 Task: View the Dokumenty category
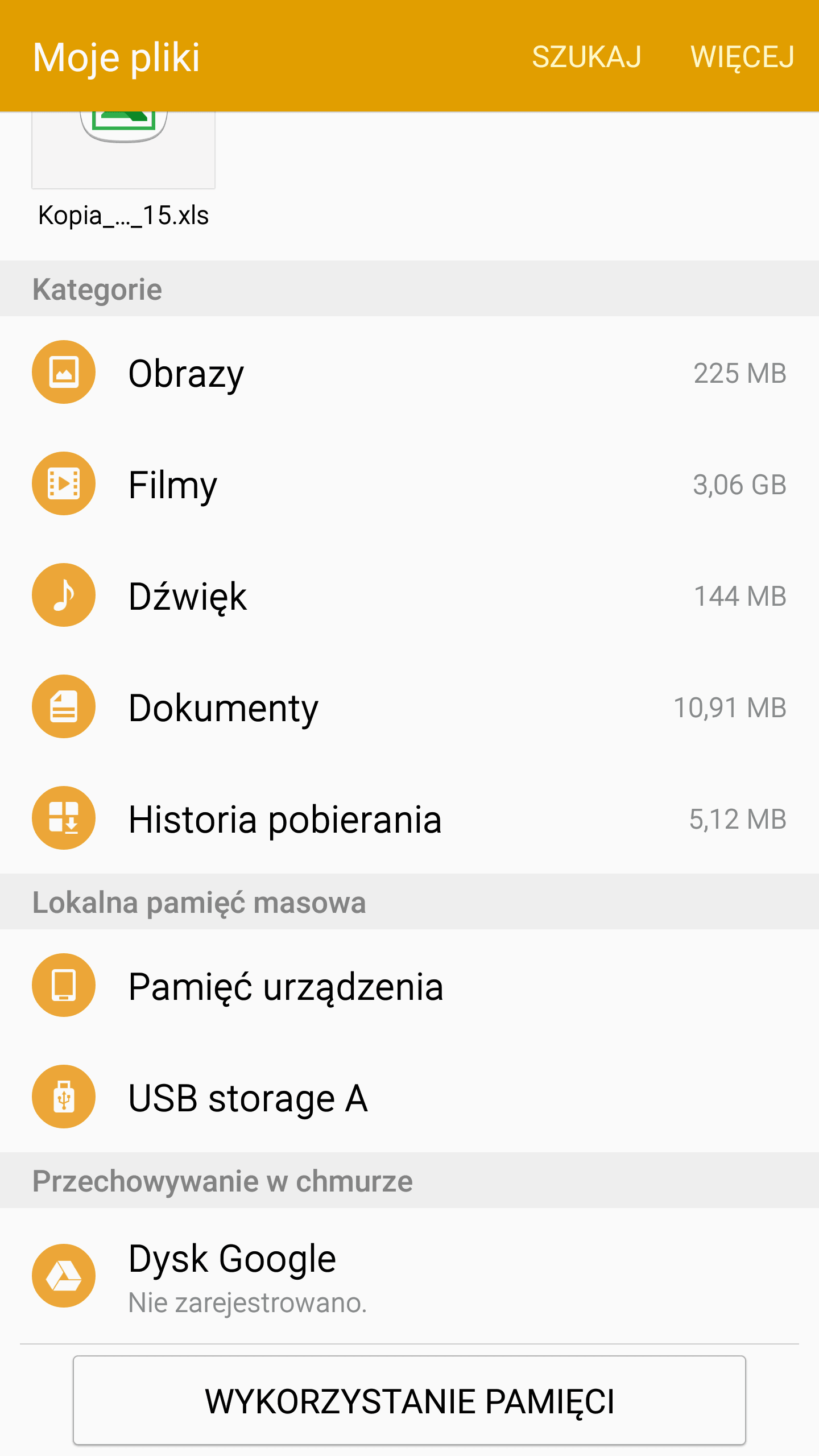409,707
